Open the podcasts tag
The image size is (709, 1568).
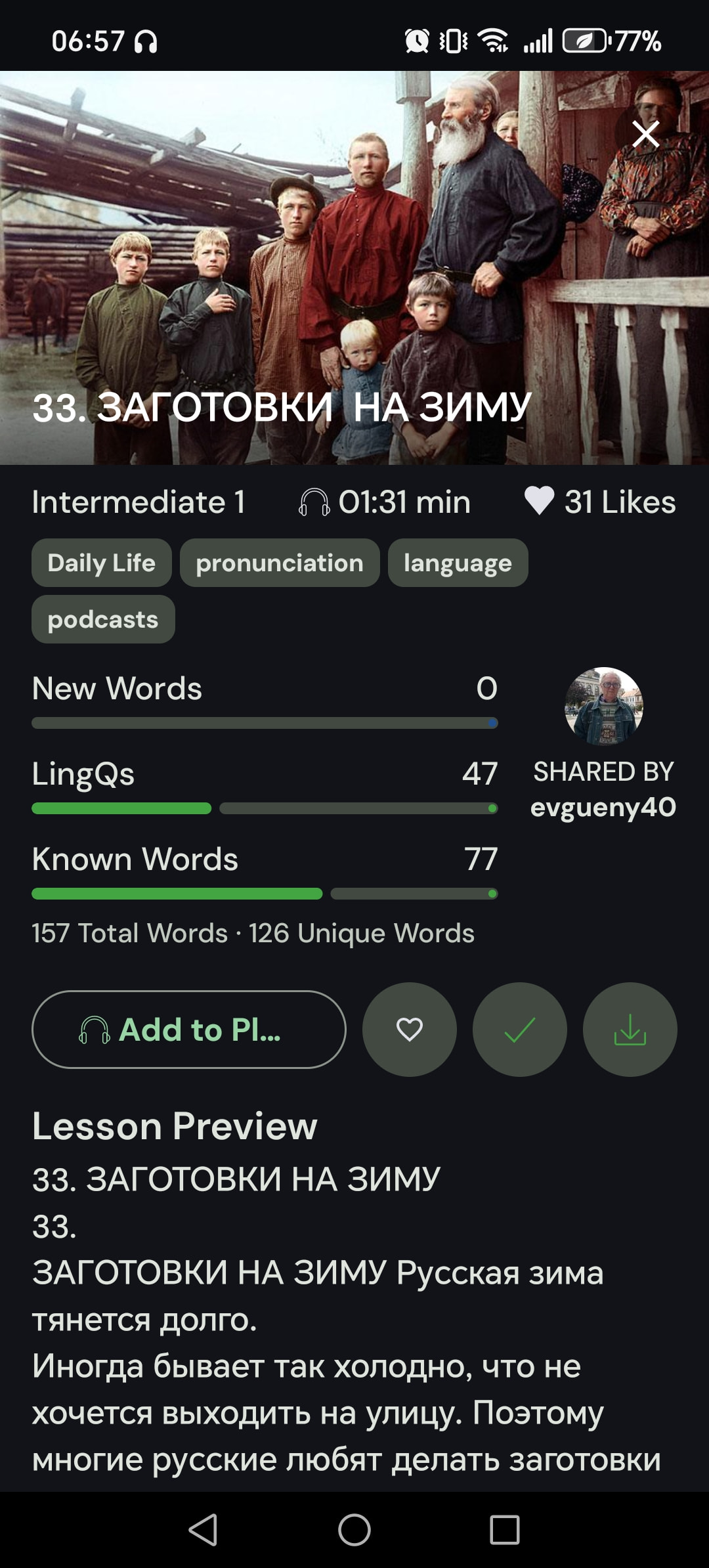click(103, 619)
